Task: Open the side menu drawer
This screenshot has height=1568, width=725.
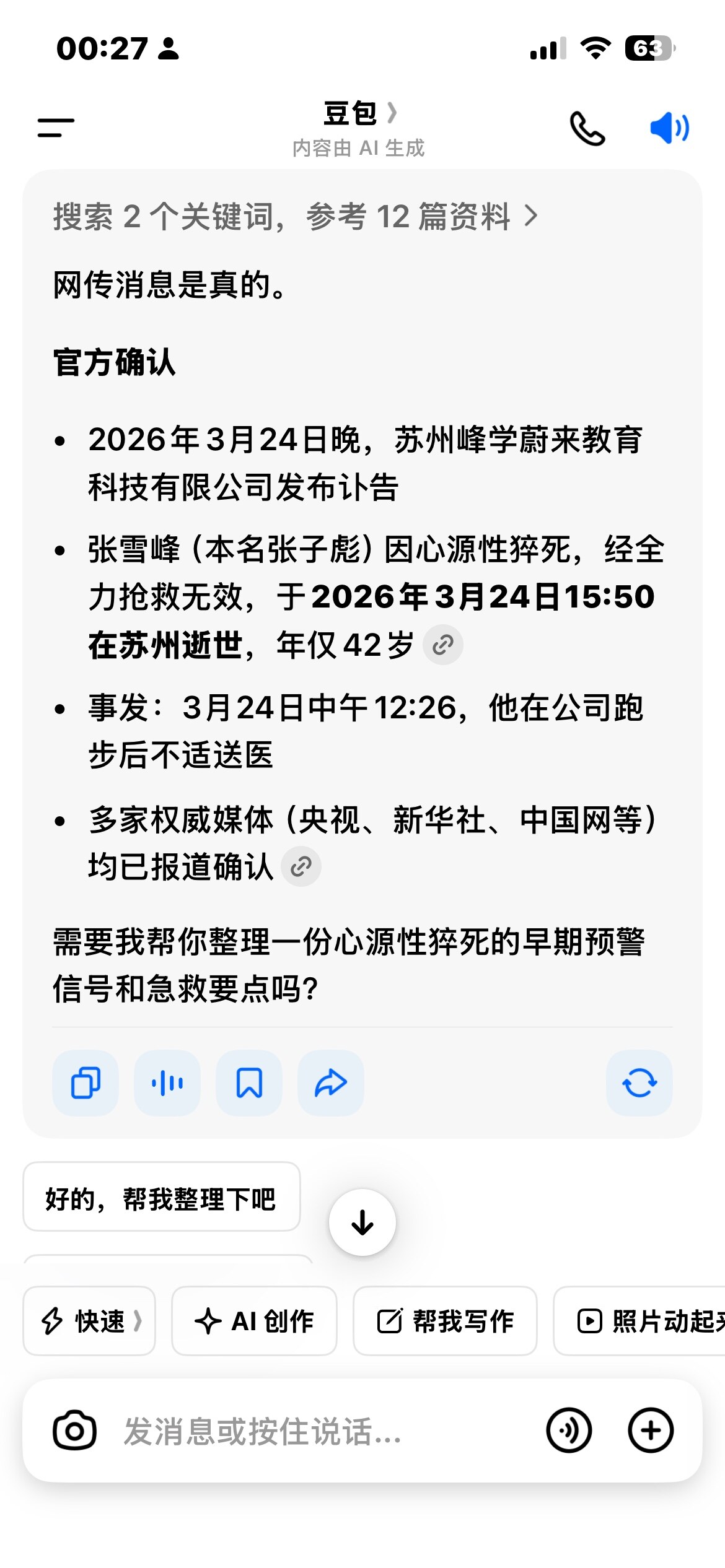Action: 56,128
